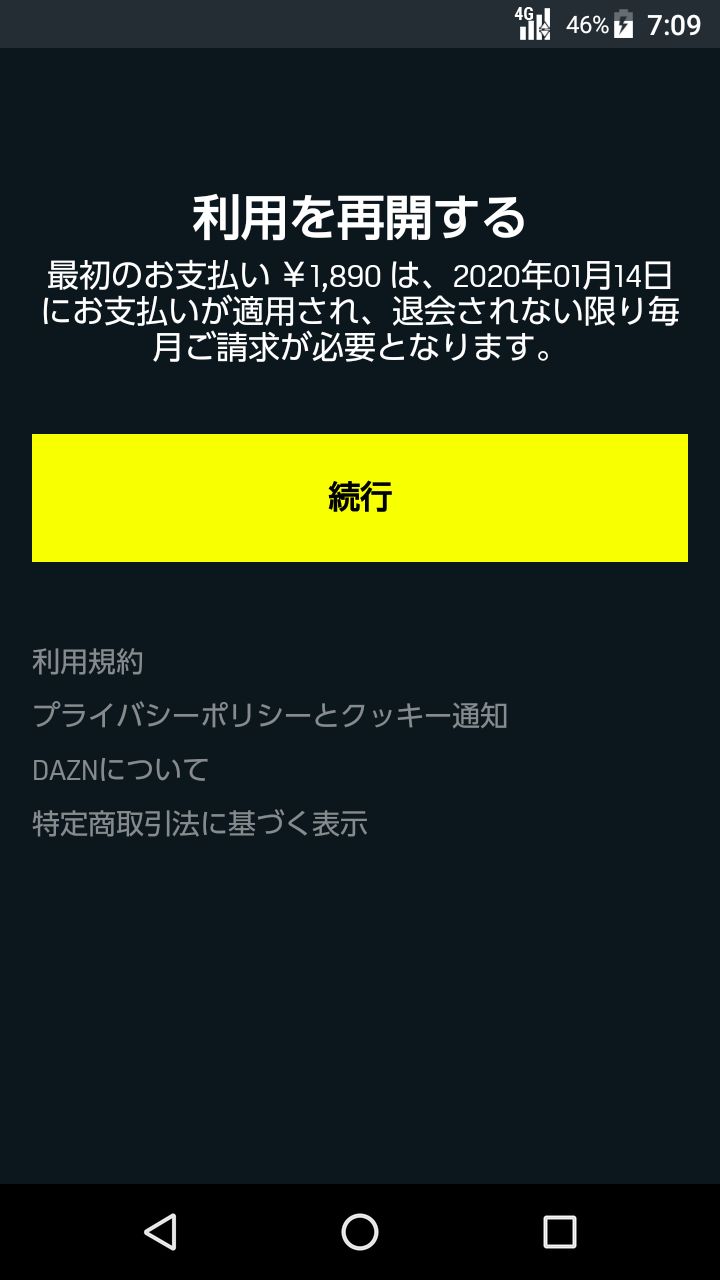Screen dimensions: 720x1280
Task: Open the 利用規約 link
Action: click(88, 662)
